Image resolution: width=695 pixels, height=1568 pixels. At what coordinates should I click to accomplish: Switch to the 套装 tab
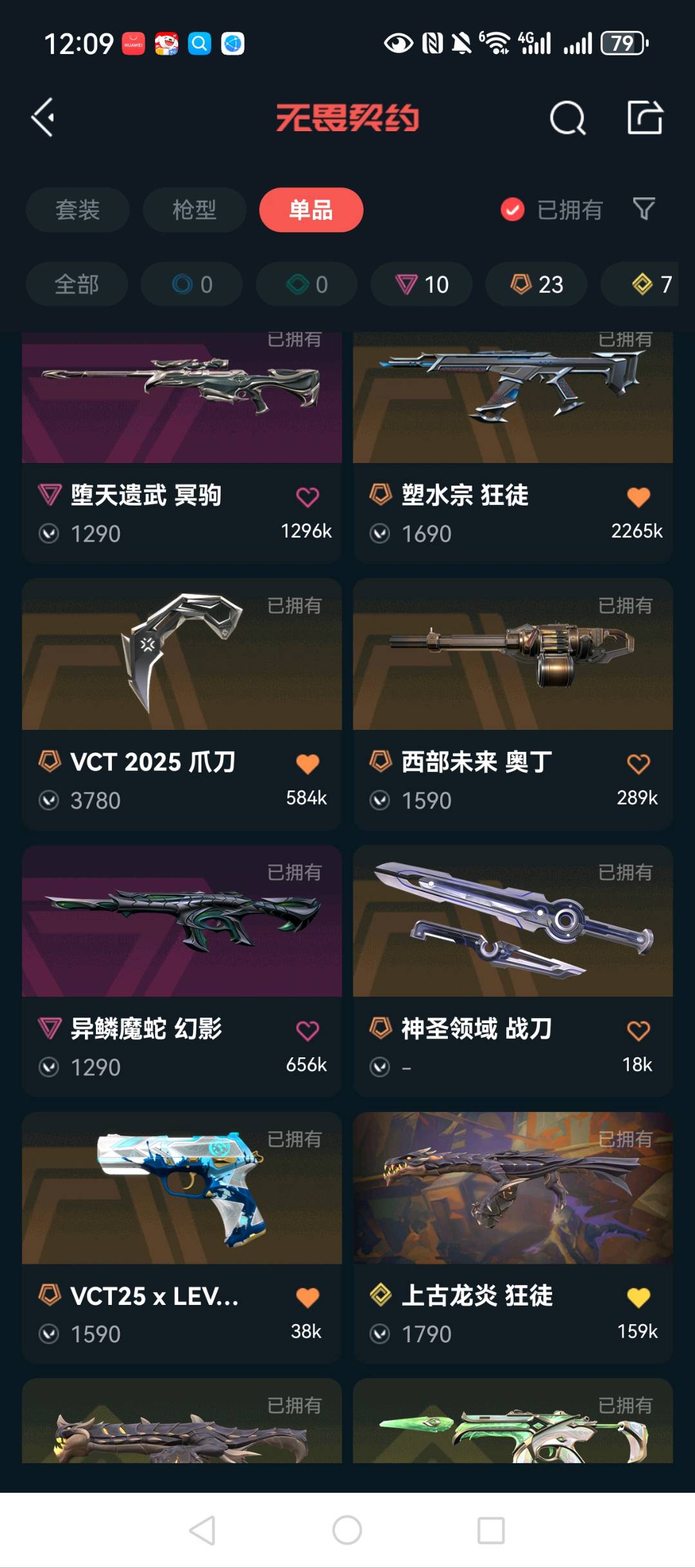77,210
